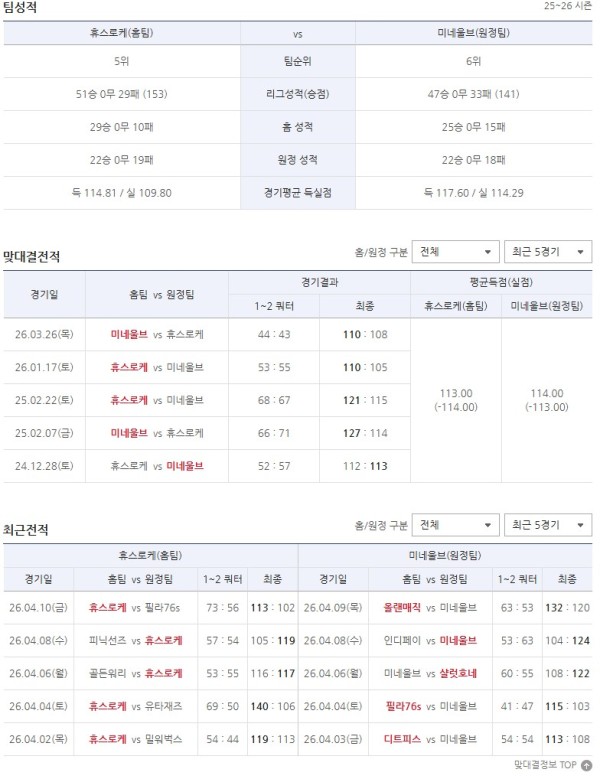Open 최근 5경기 dropdown in 맞대결전적 section
600x779 pixels.
pyautogui.click(x=548, y=252)
